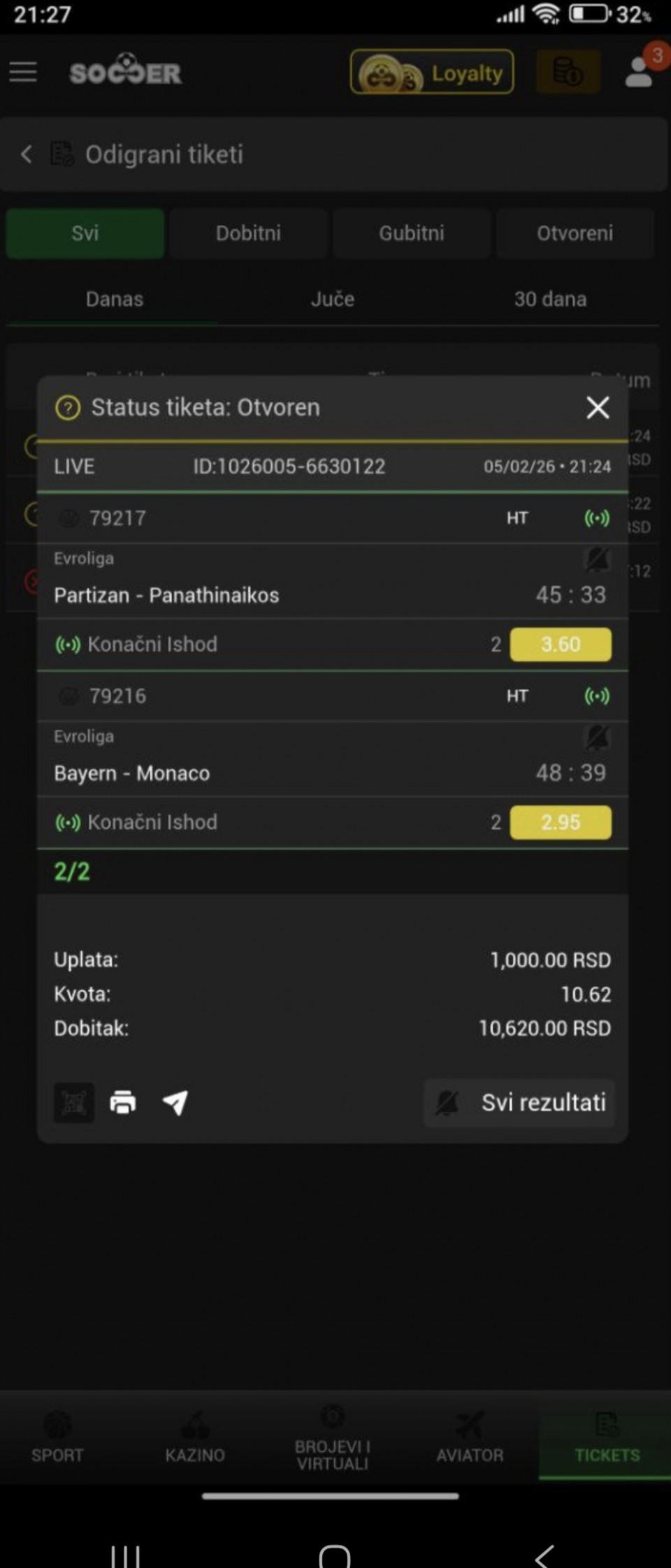Switch to the Gubitni tab
671x1568 pixels.
[412, 233]
